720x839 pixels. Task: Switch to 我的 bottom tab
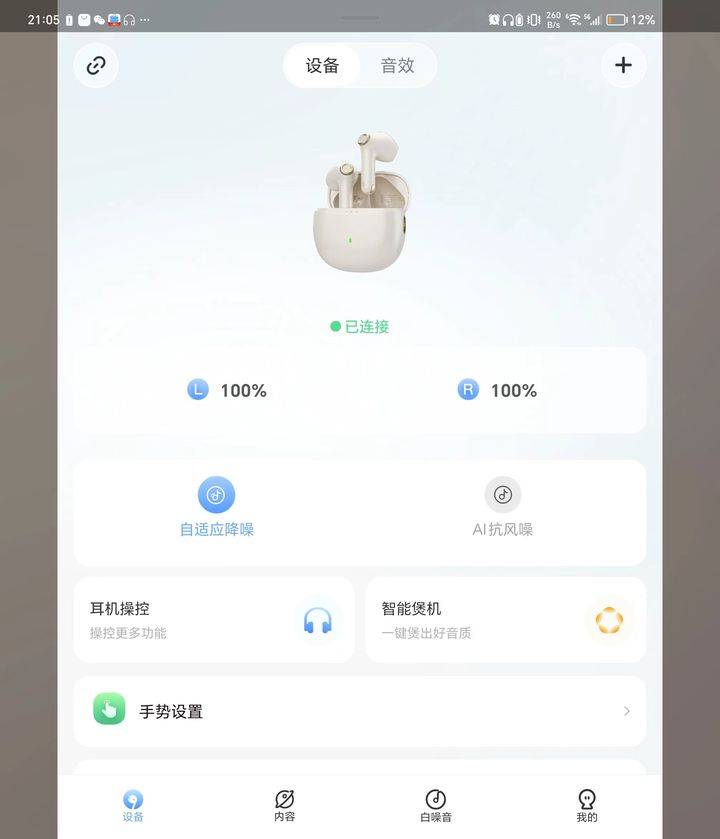tap(587, 805)
